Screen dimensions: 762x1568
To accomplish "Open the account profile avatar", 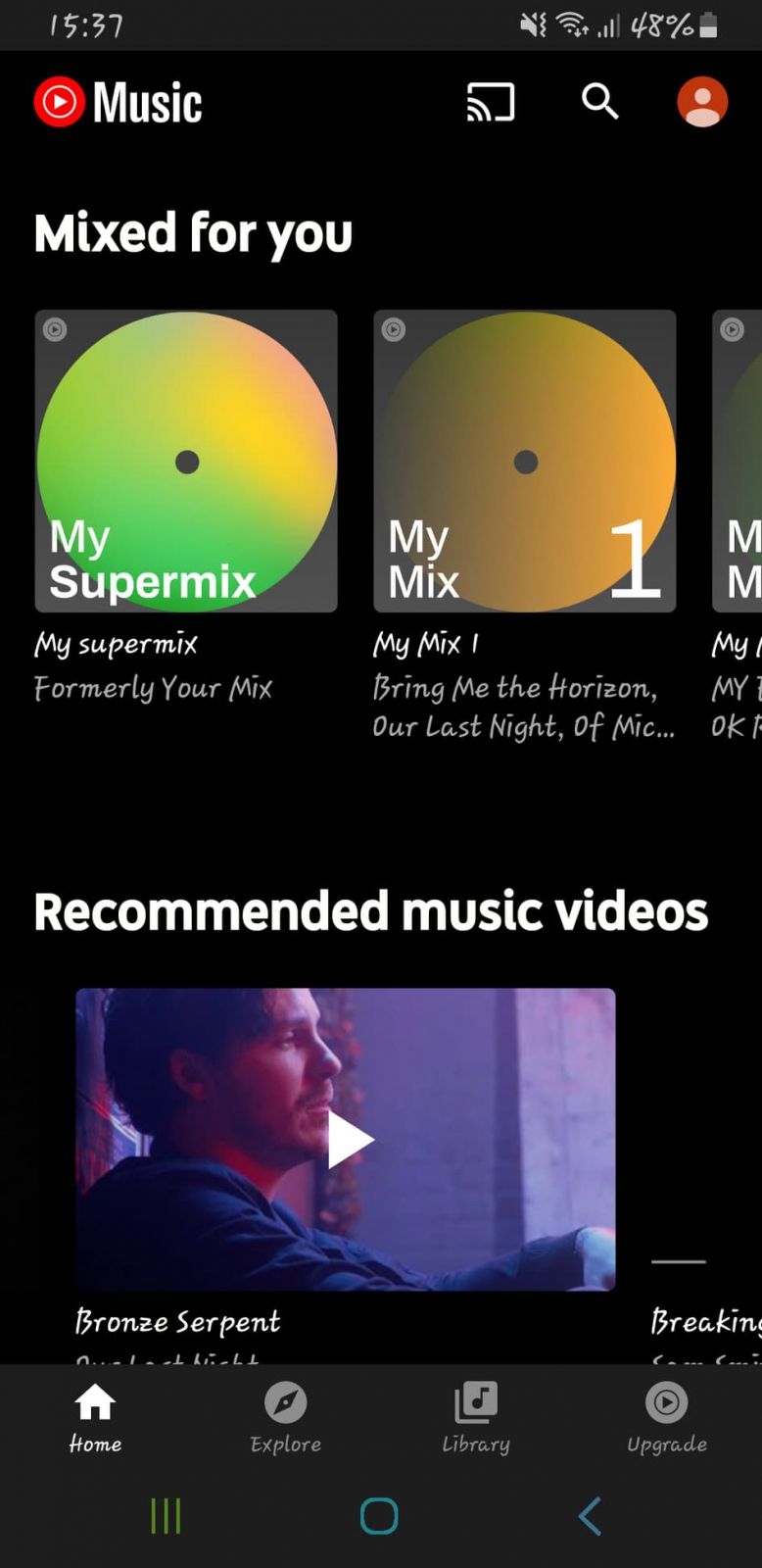I will [x=702, y=102].
